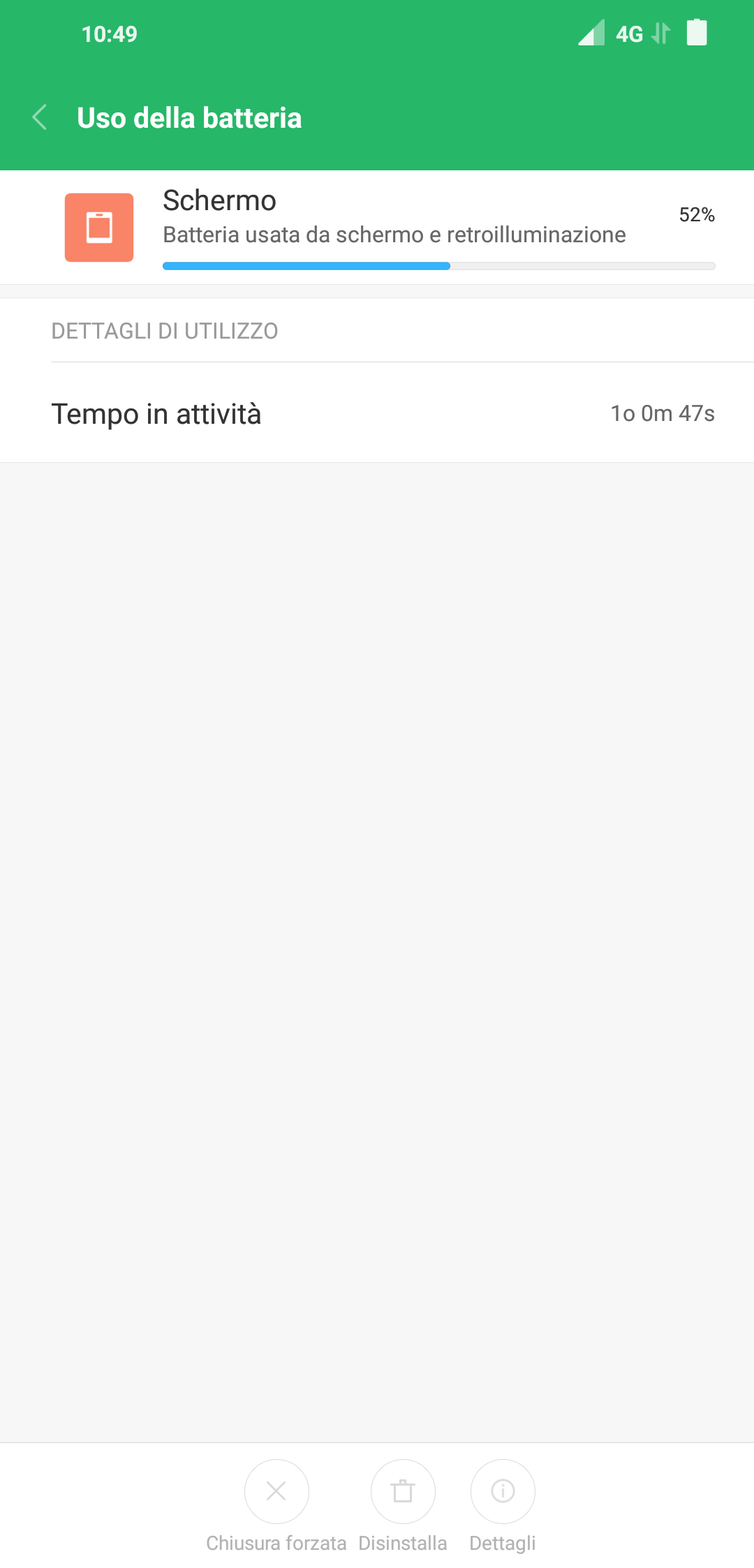Screen dimensions: 754x1568
Task: Open the Dettagli info button
Action: click(503, 1491)
